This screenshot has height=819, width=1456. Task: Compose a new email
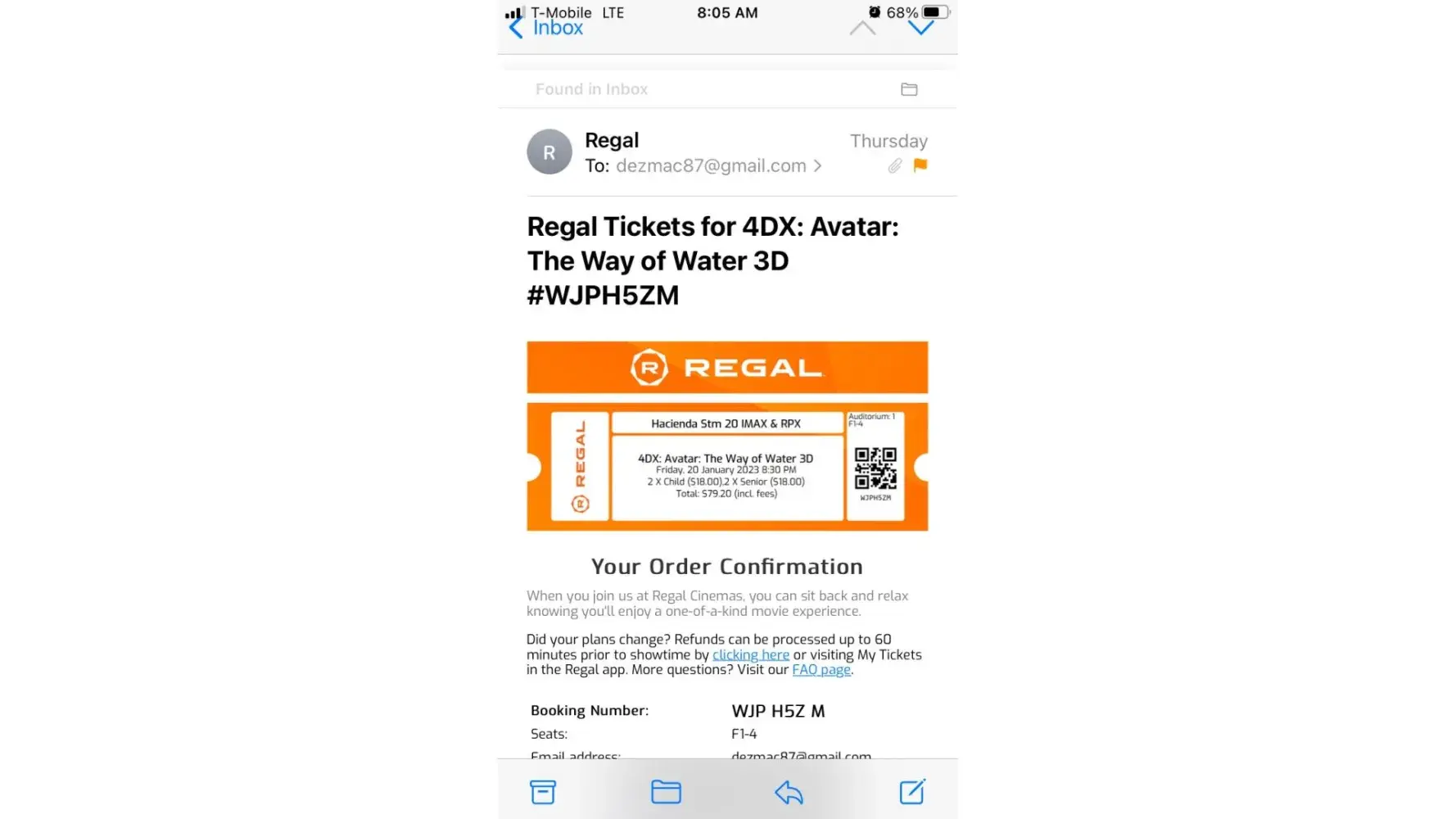pyautogui.click(x=912, y=792)
